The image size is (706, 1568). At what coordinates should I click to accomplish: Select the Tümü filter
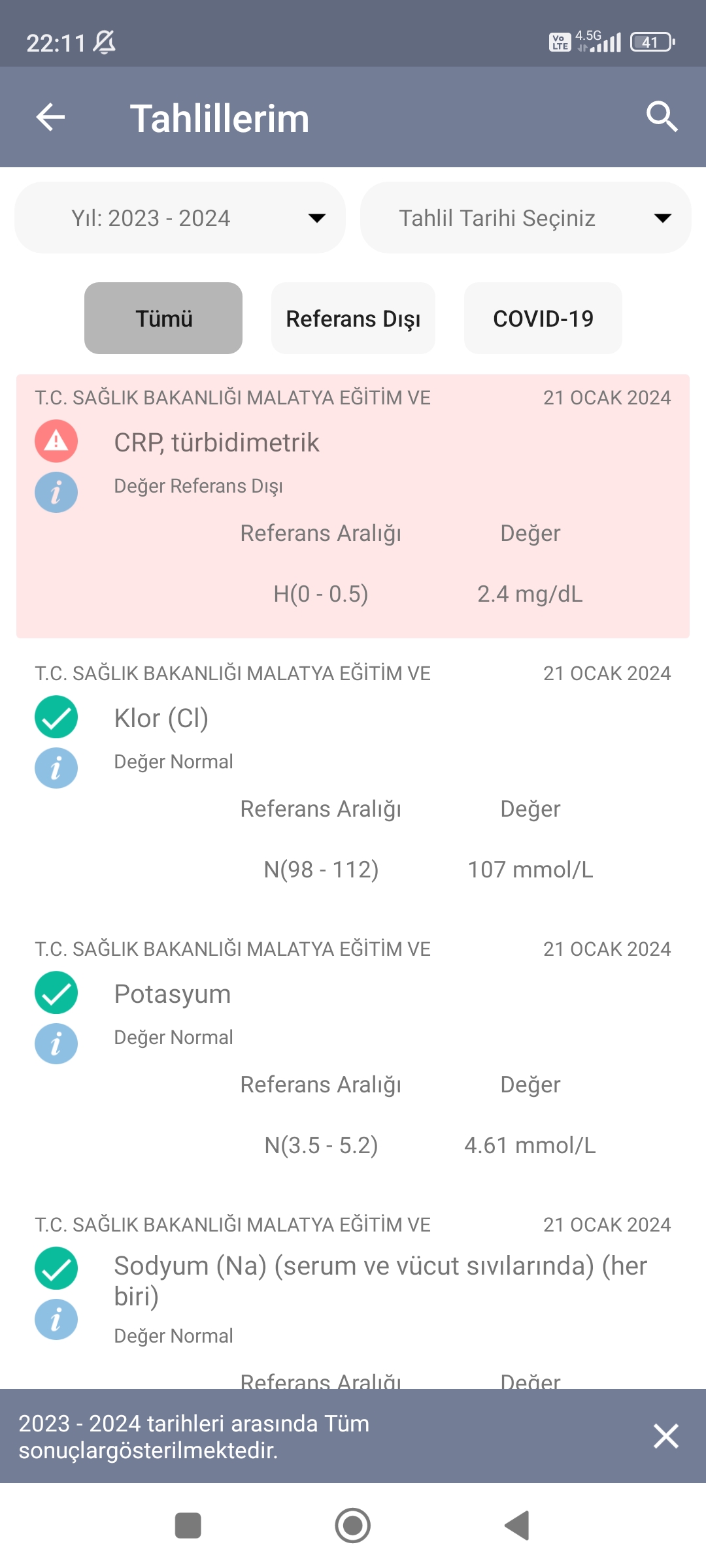tap(163, 318)
